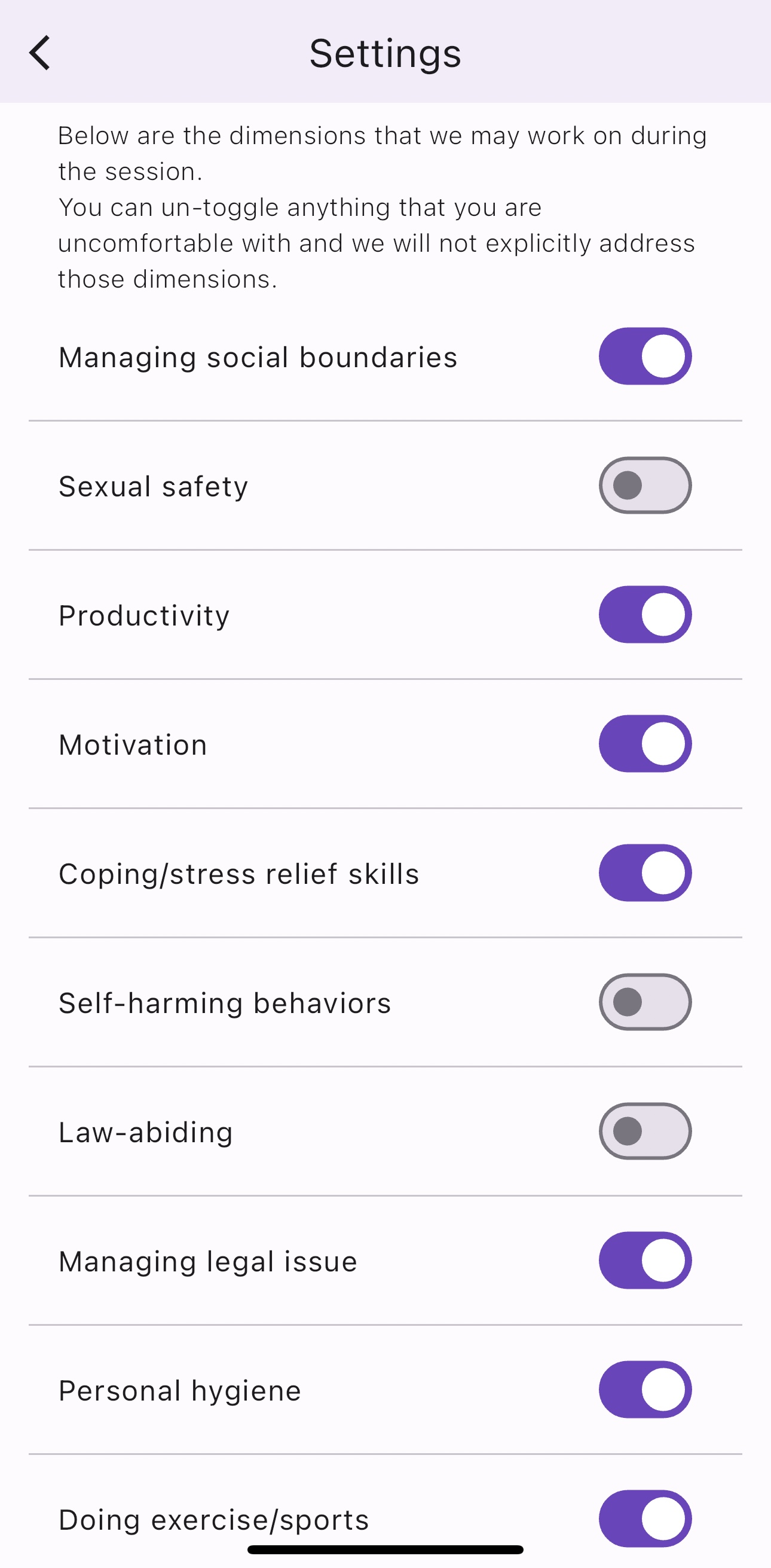Toggle off Managing legal issue

click(x=644, y=1260)
